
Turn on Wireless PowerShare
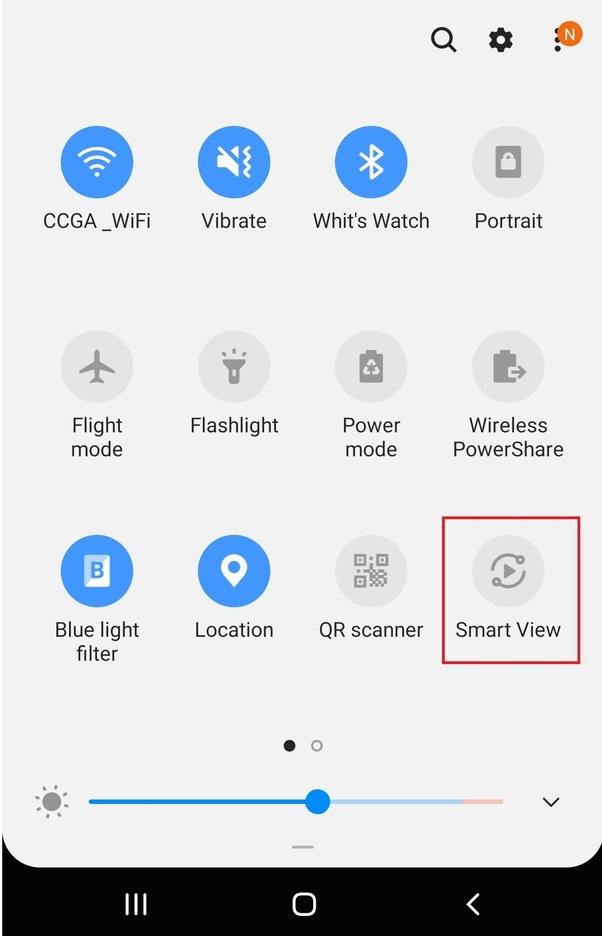(x=508, y=367)
